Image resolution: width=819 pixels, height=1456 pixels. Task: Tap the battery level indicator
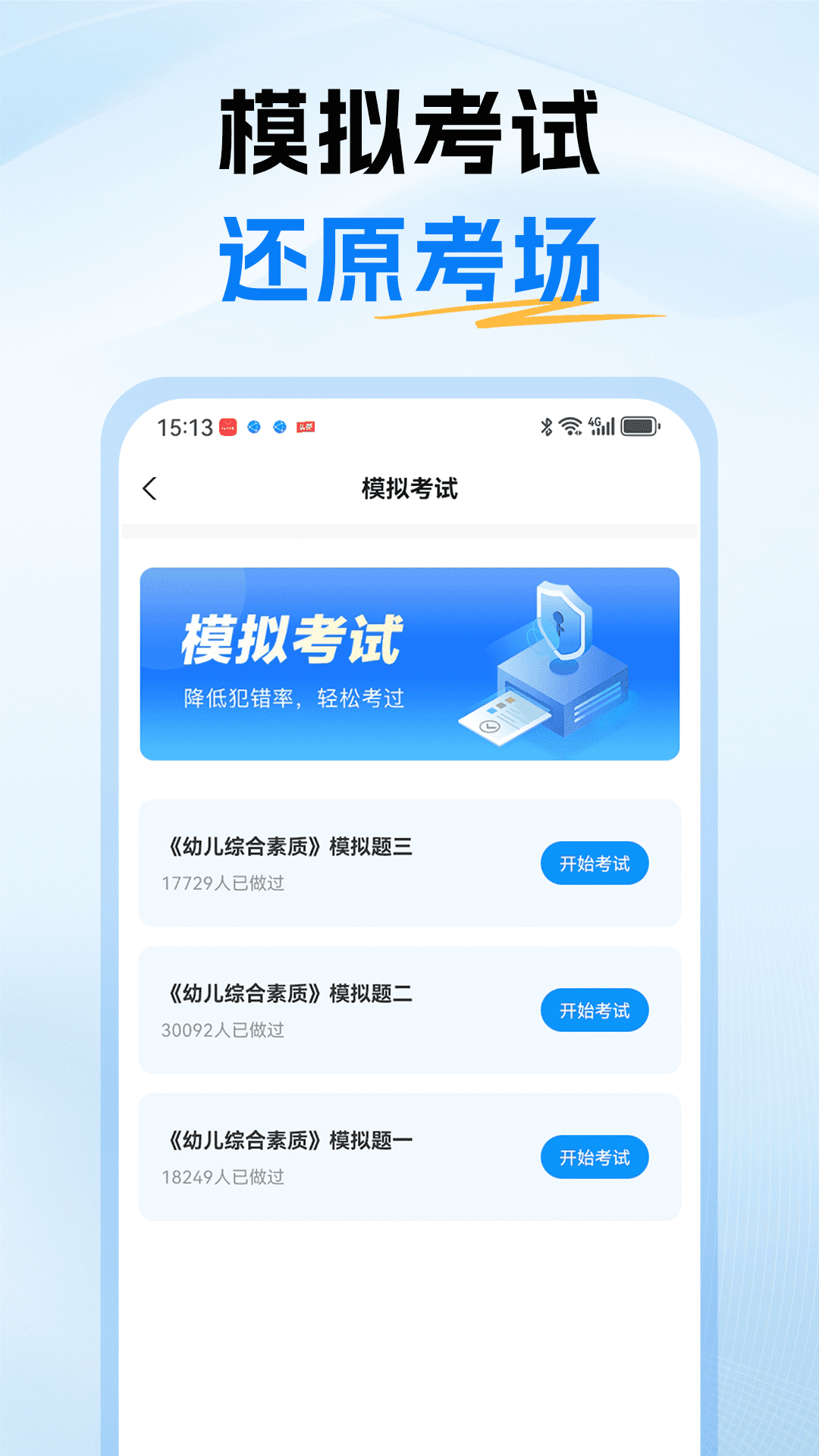(x=639, y=426)
